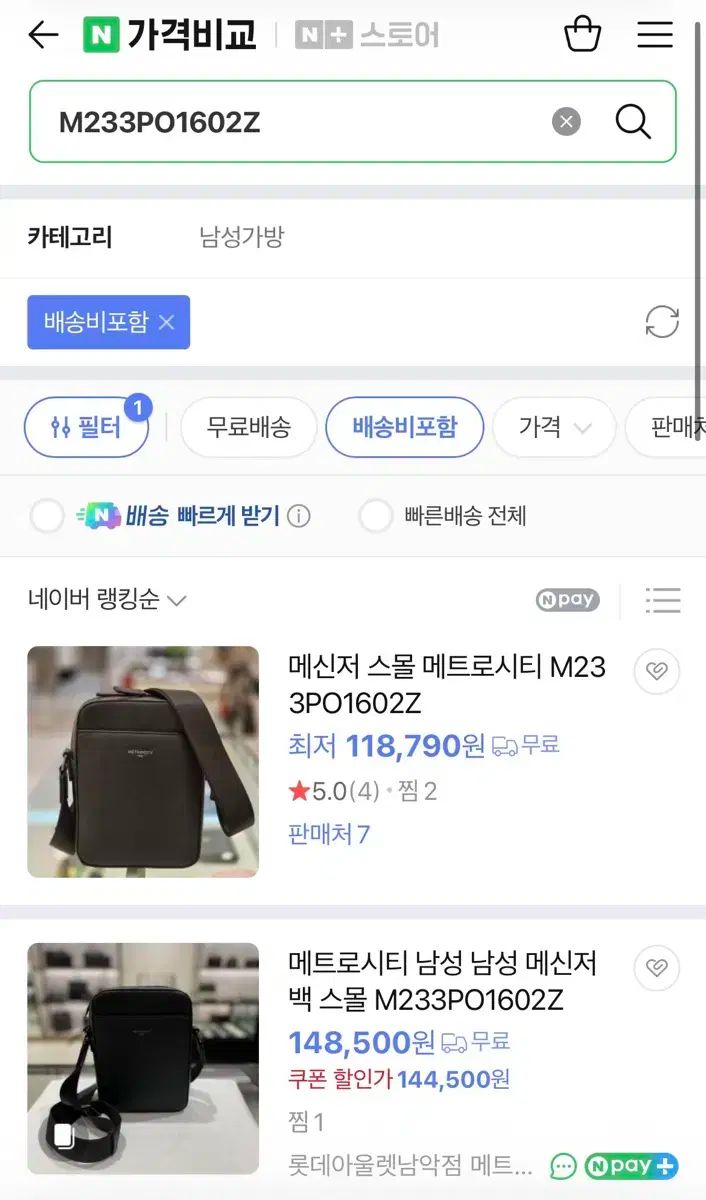Reset filters with the refresh icon
Screen dimensions: 706x1200
tap(662, 322)
